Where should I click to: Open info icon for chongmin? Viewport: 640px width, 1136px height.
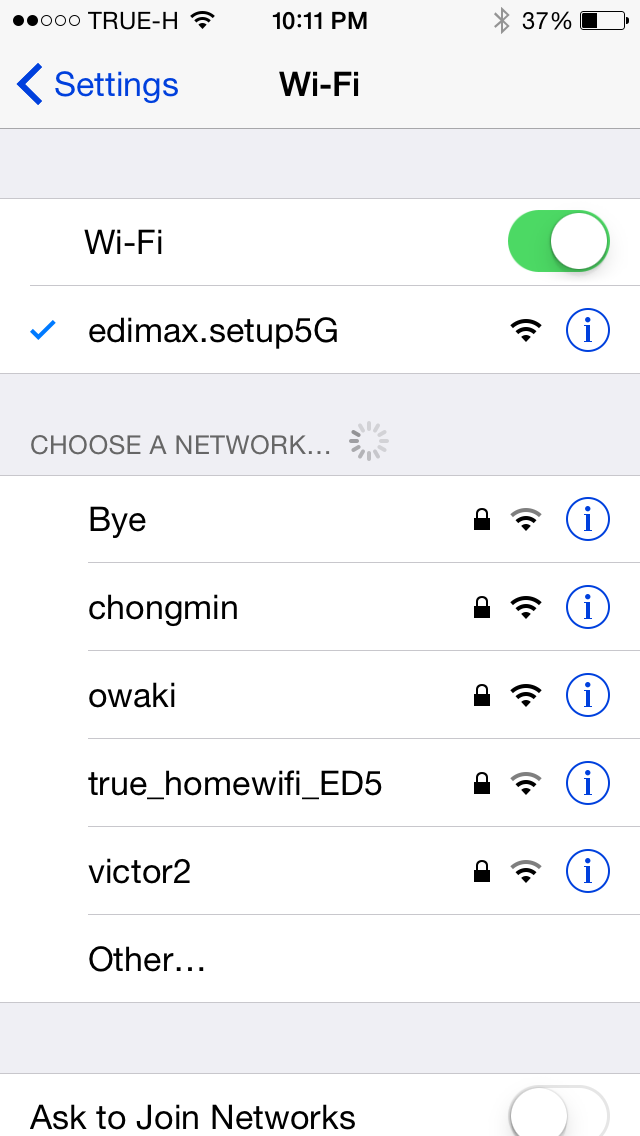pos(587,607)
